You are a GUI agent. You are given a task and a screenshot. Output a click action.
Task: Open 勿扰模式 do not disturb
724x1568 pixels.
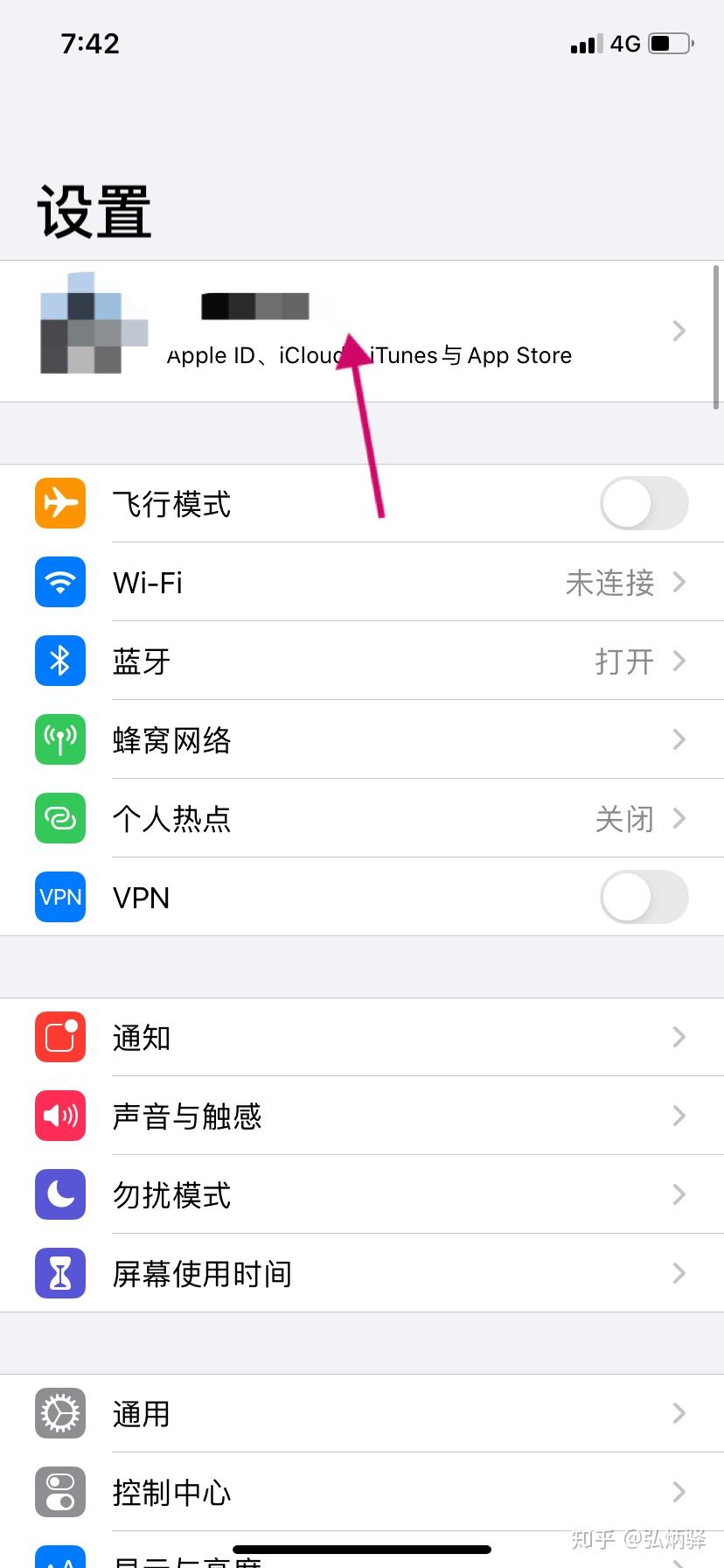pos(362,1194)
